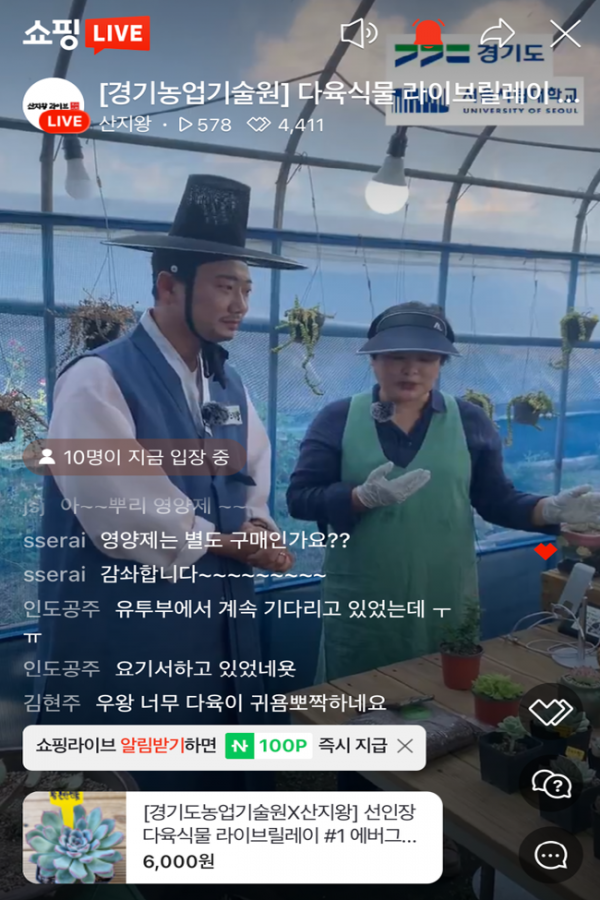Close the live stream

(x=565, y=33)
